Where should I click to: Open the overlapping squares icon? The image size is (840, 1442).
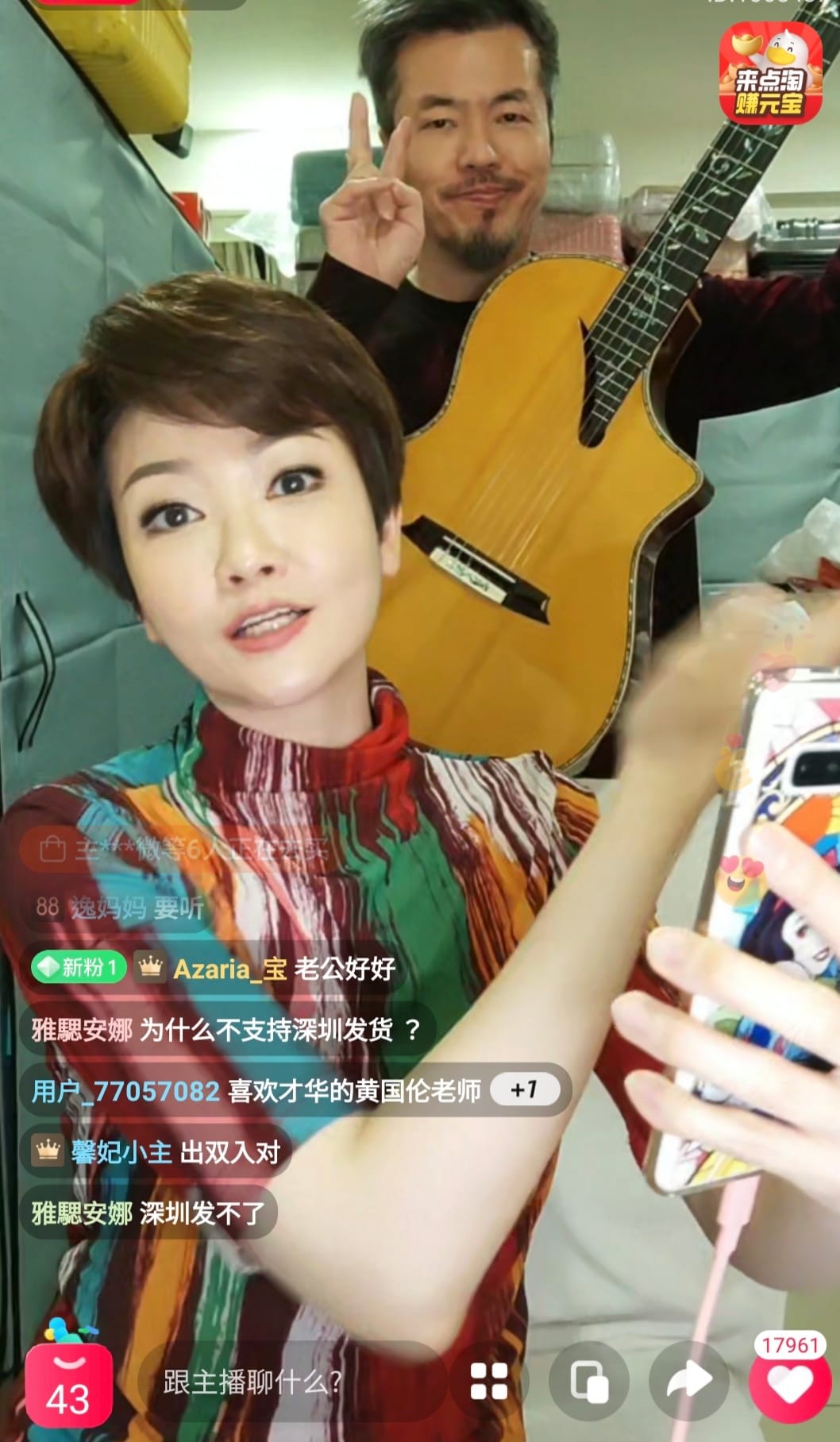tap(589, 1382)
